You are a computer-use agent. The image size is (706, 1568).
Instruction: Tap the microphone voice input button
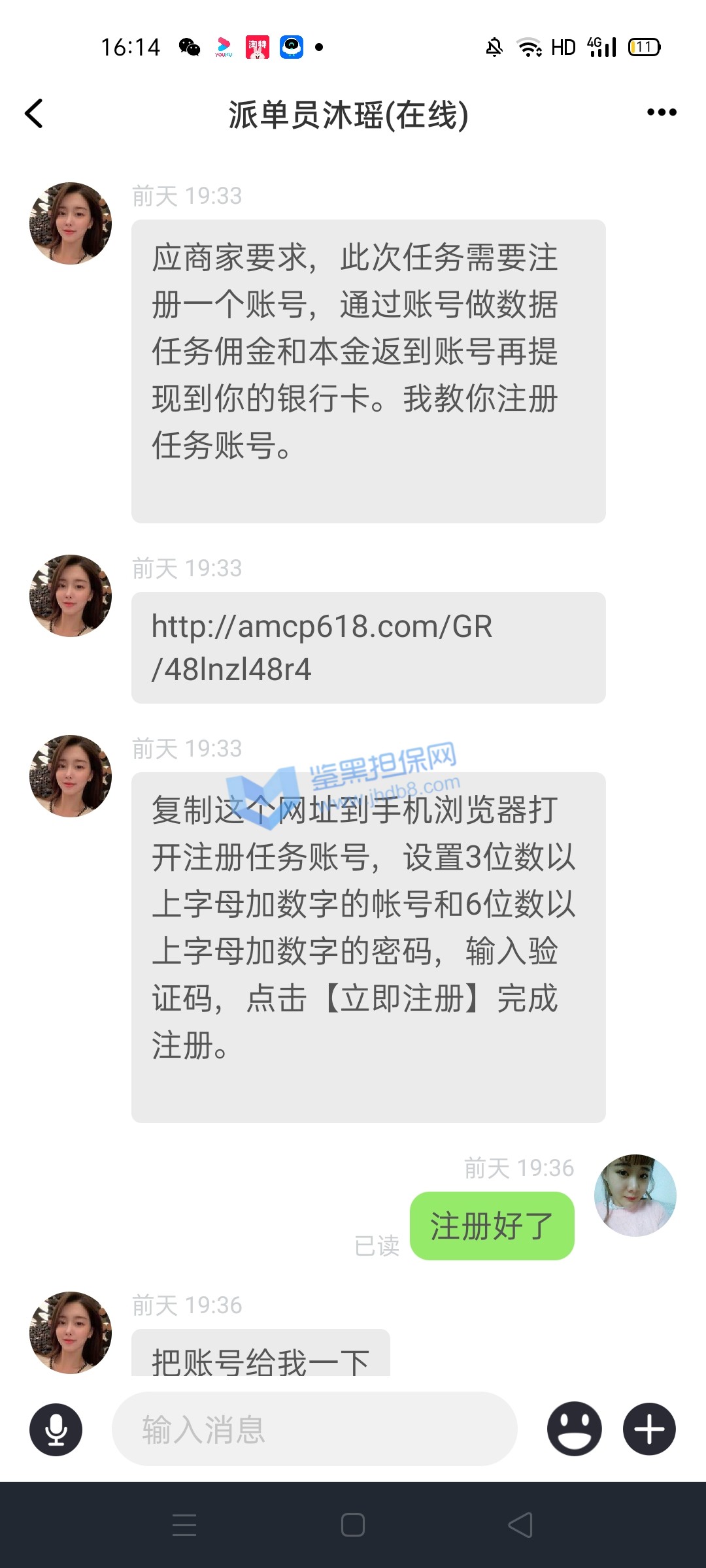point(56,1429)
